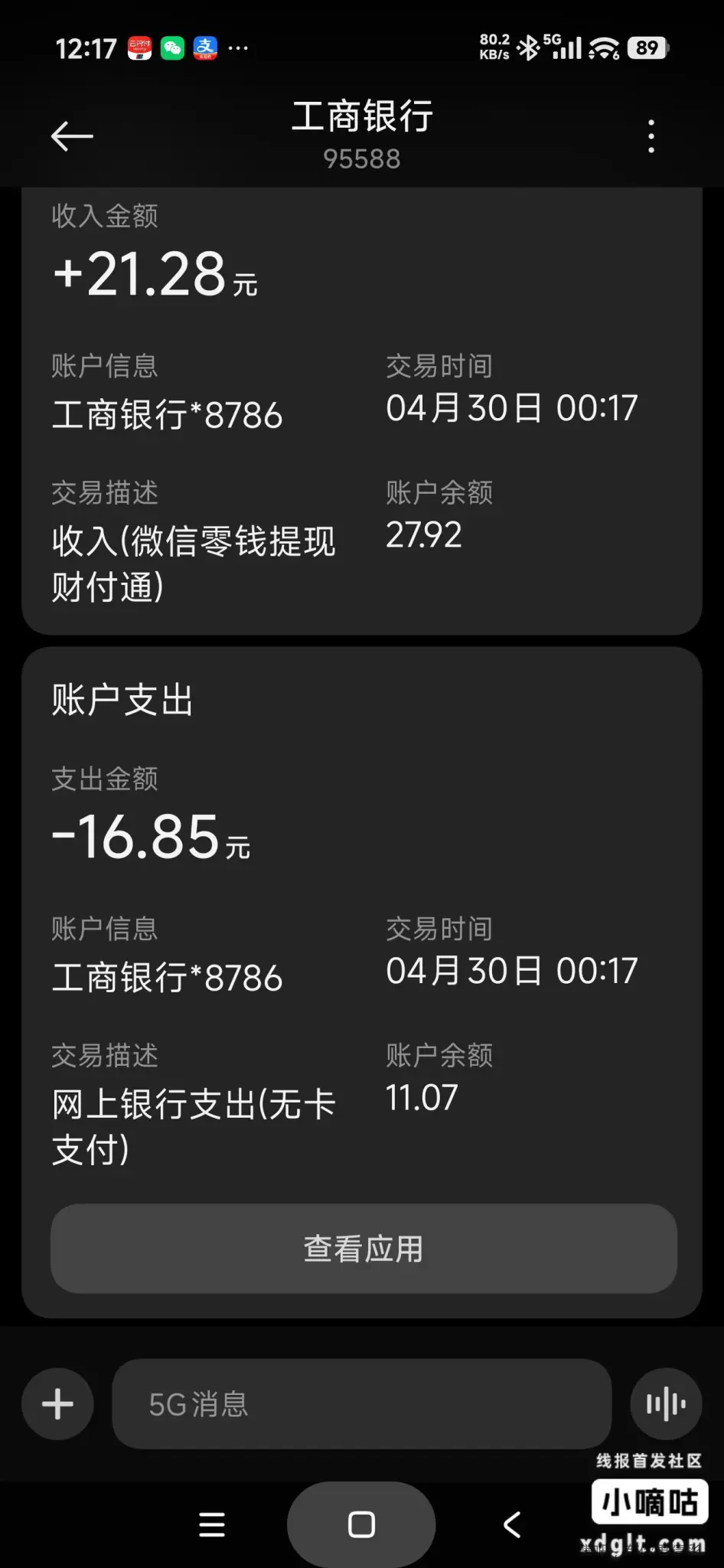Open recent apps from the navigation bar
Screen dimensions: 724x1568
(212, 1524)
